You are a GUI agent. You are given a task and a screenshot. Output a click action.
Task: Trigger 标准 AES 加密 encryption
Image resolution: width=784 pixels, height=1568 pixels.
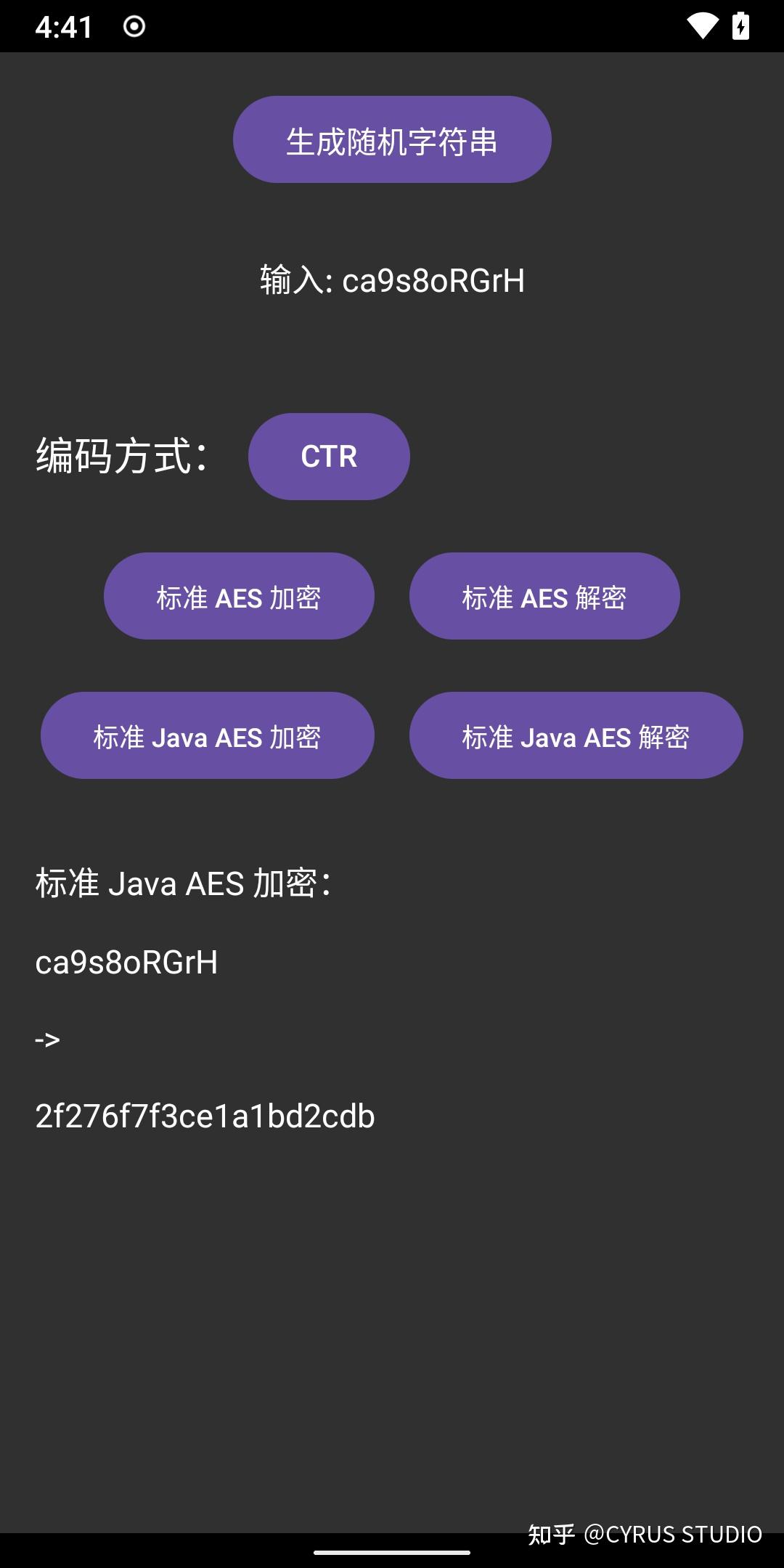(x=238, y=595)
